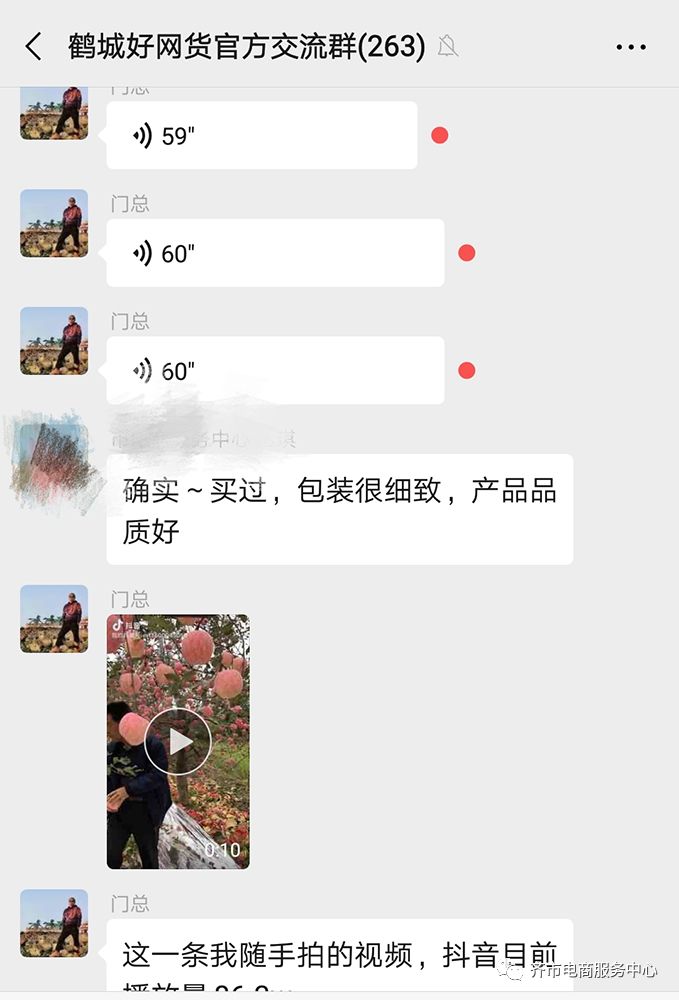Play the 0:10 apple orchard video

tap(178, 741)
